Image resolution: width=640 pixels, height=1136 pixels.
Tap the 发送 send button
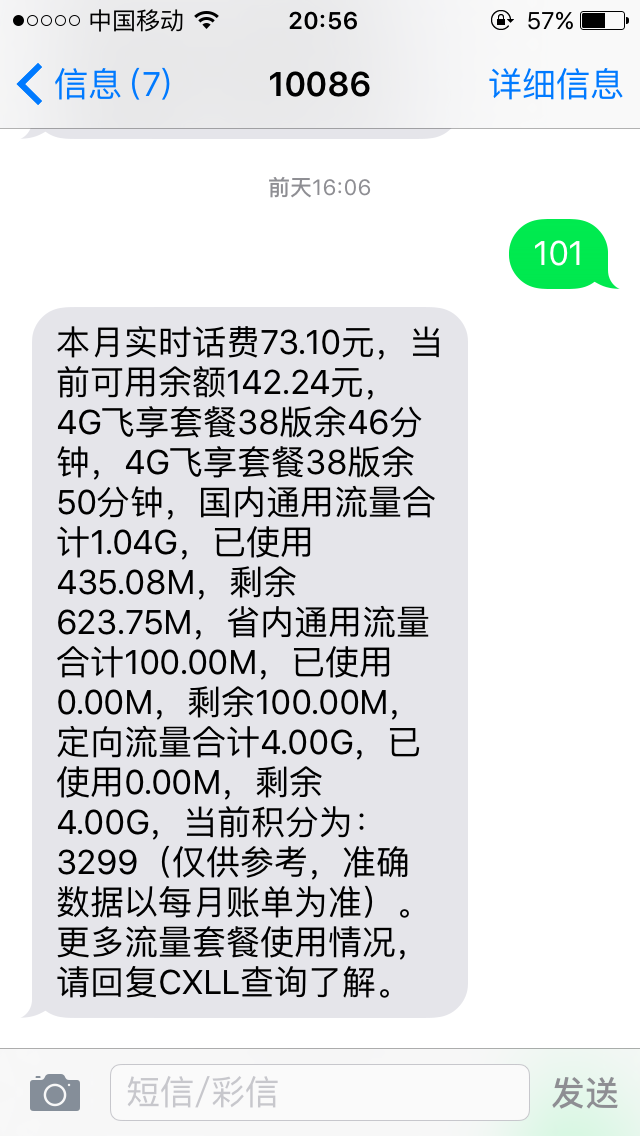tap(585, 1093)
